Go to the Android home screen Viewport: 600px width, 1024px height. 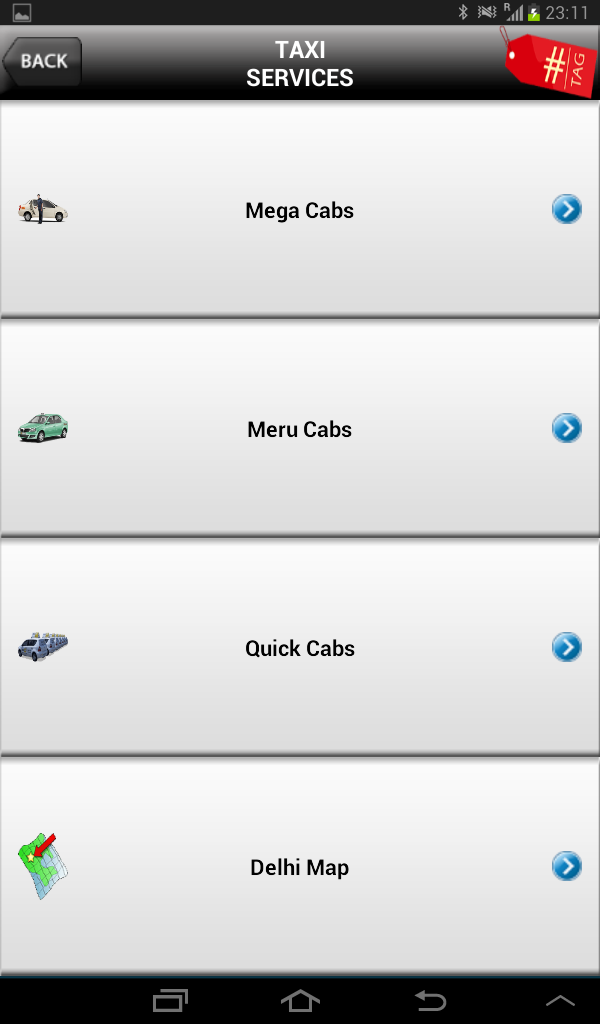coord(300,1000)
